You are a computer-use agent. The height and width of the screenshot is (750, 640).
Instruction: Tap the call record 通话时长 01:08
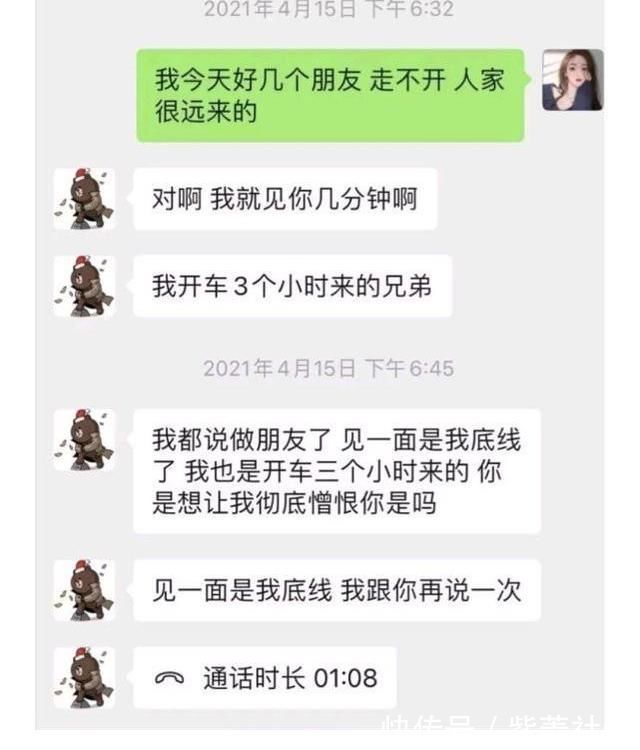[x=265, y=678]
